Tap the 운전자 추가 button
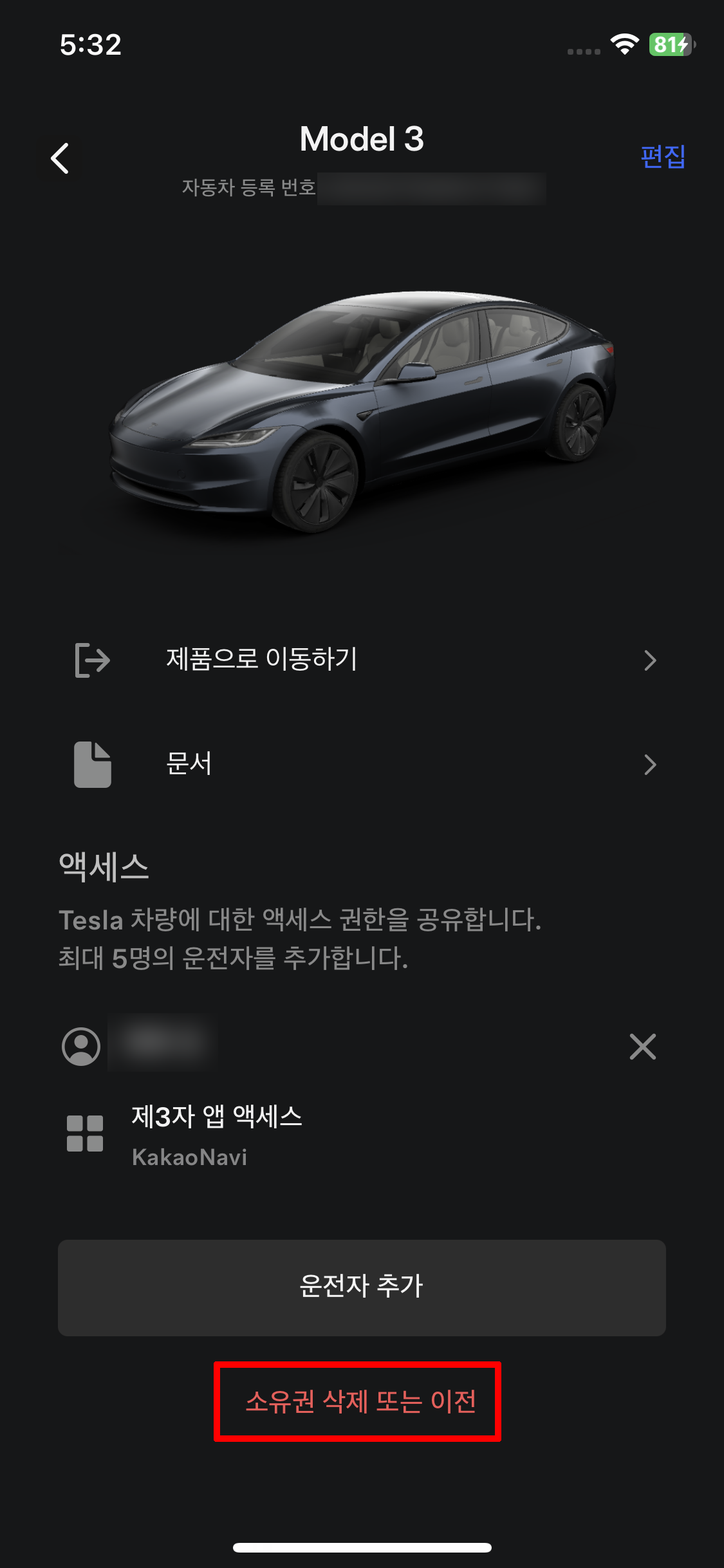Screen dimensions: 724x1568 click(362, 1287)
